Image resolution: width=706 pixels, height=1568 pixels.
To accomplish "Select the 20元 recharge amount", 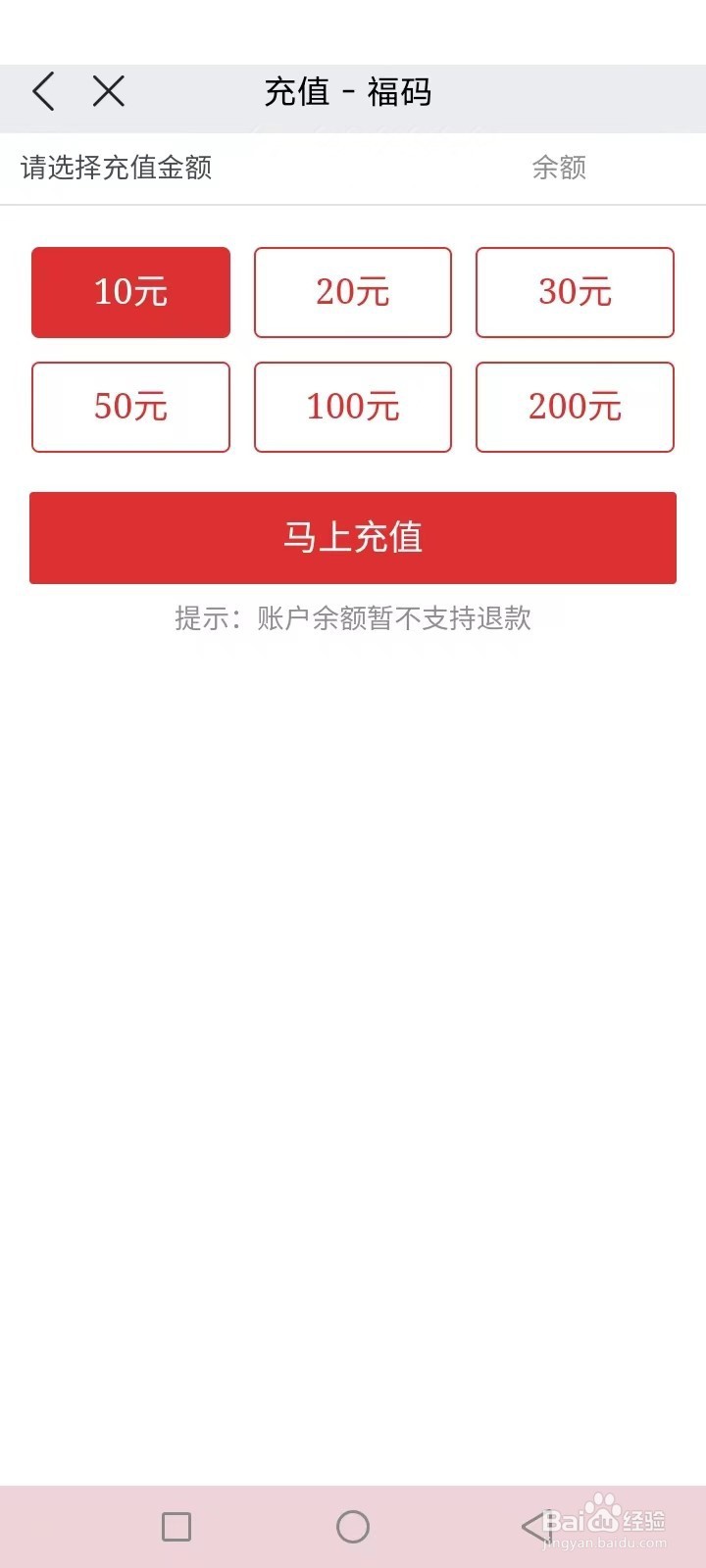I will (x=353, y=292).
